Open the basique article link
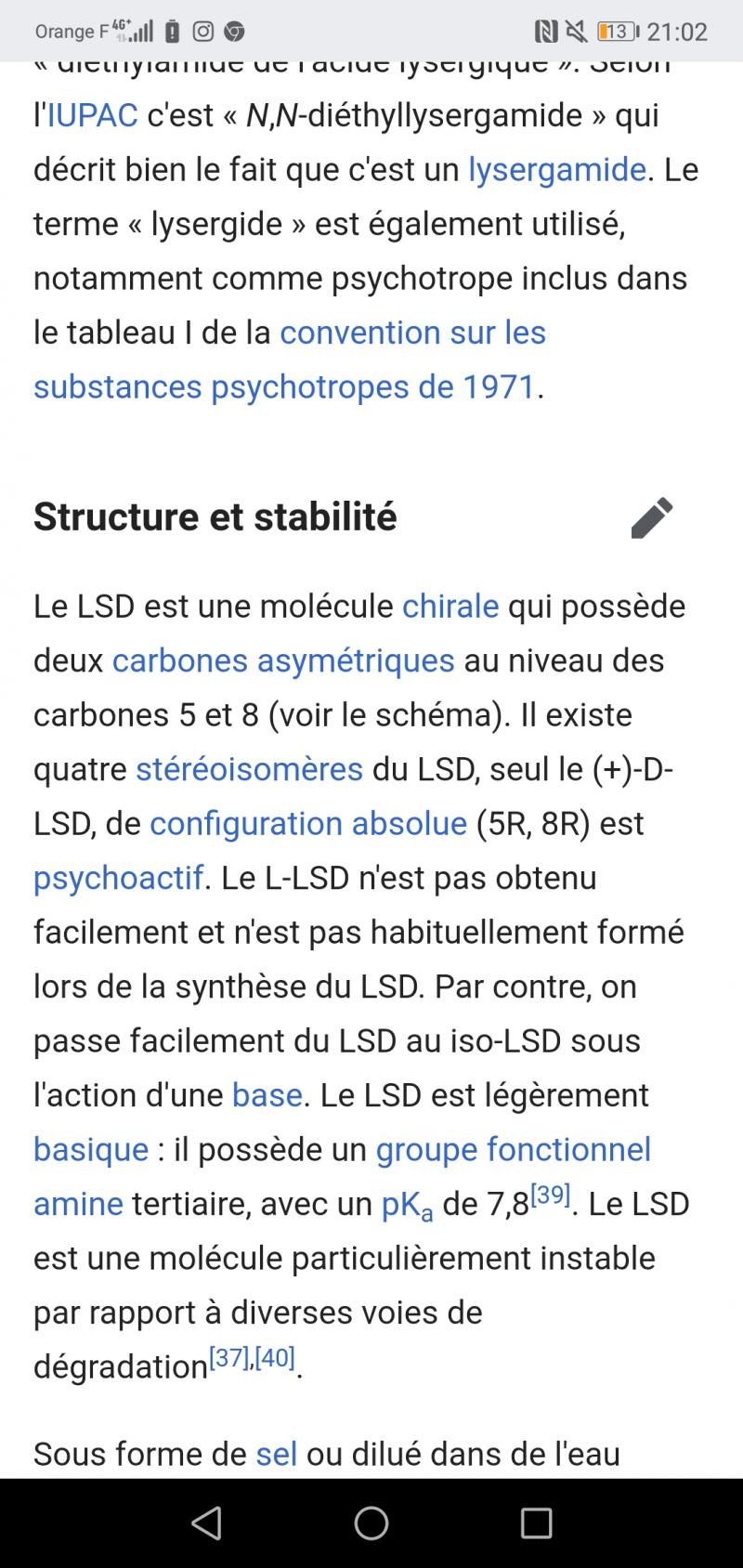Image resolution: width=743 pixels, height=1568 pixels. pyautogui.click(x=91, y=1149)
